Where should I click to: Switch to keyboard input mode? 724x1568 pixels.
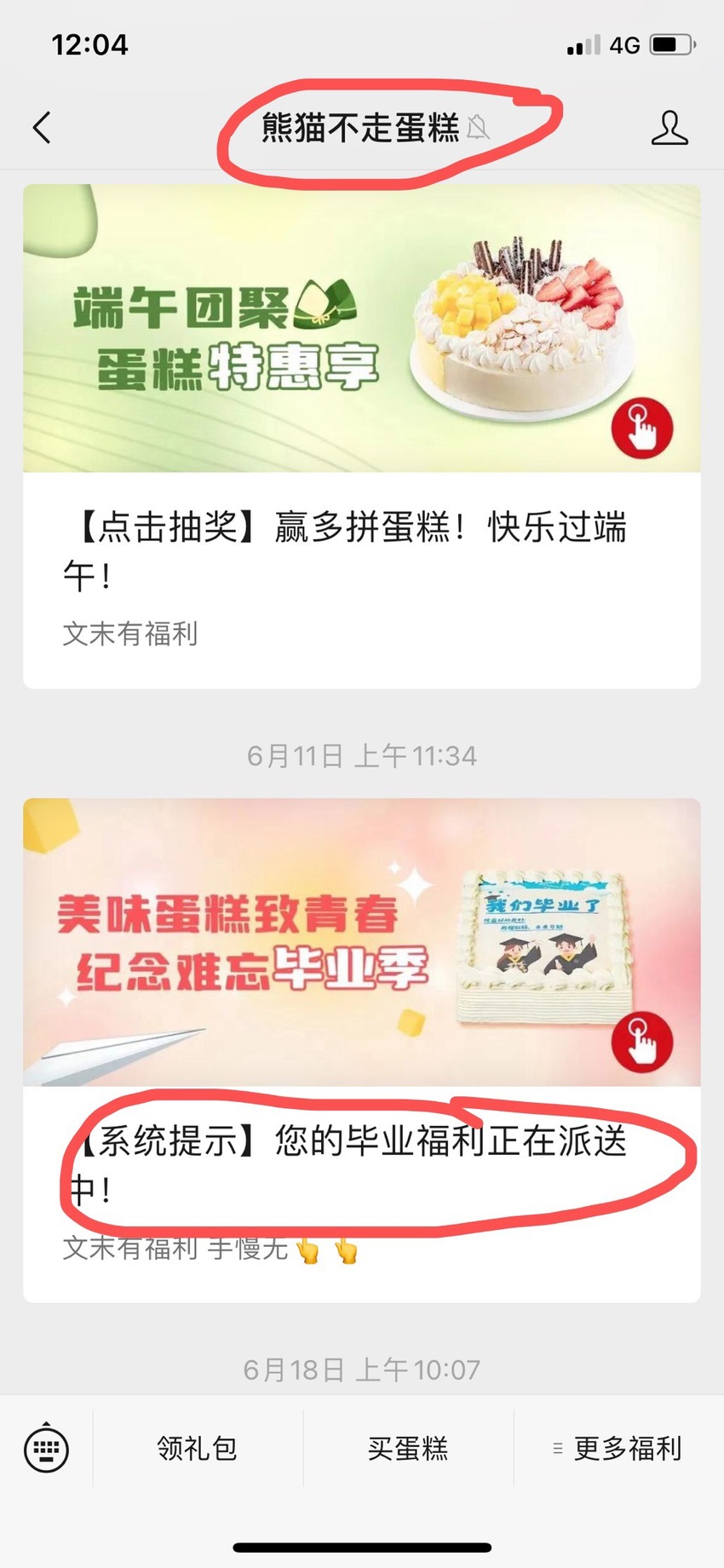pyautogui.click(x=46, y=1447)
